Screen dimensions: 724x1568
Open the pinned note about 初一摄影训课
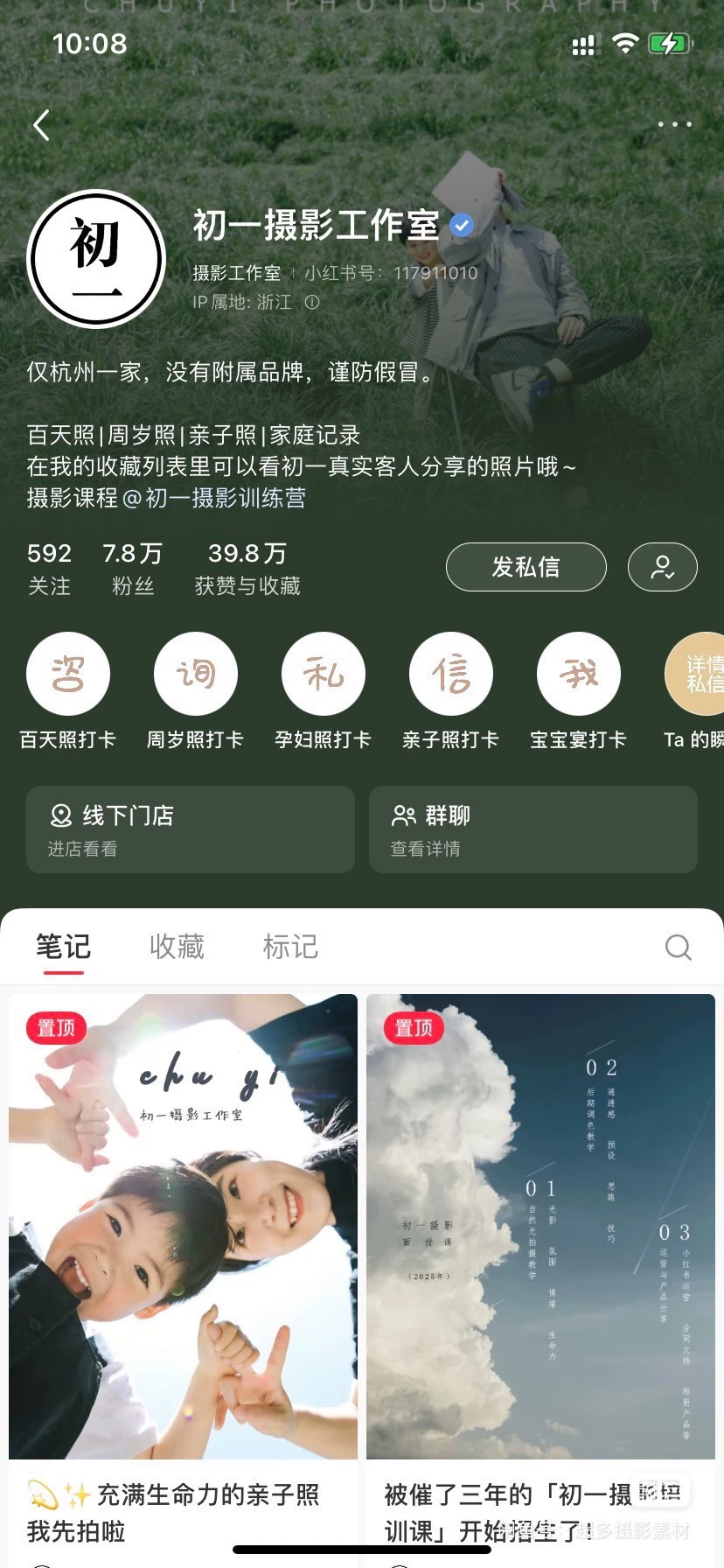tap(540, 1225)
